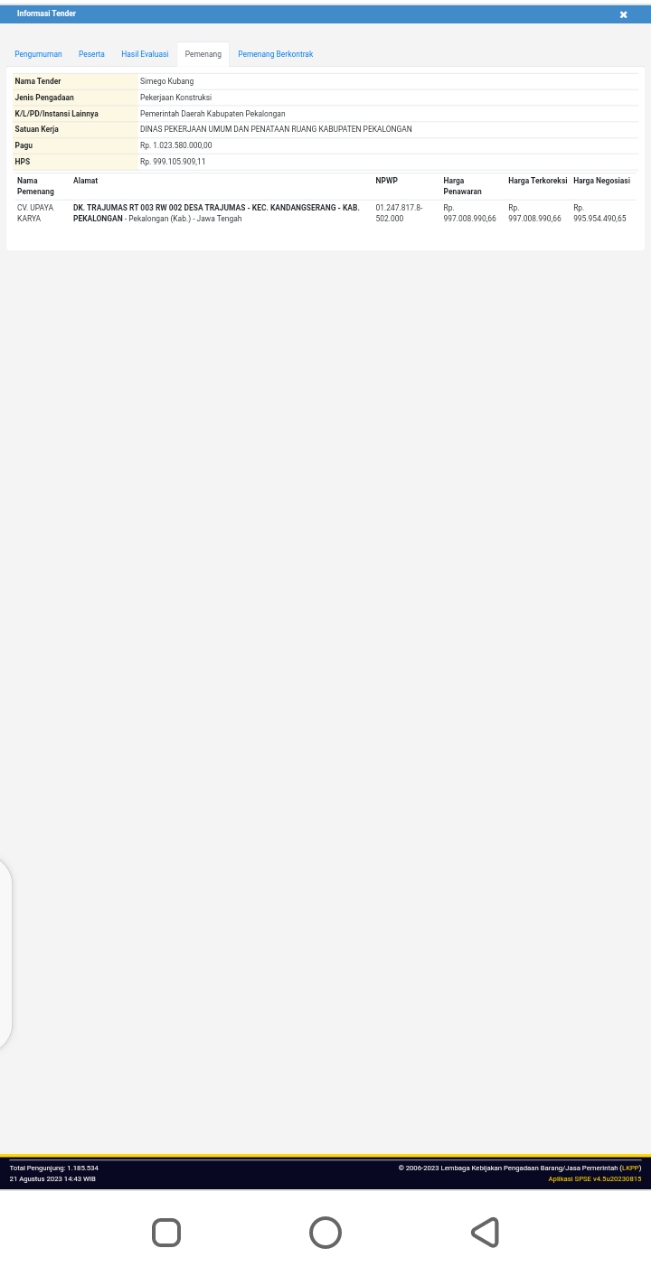This screenshot has height=1276, width=651.
Task: View the Hasil Evaluasi tab
Action: [x=145, y=54]
